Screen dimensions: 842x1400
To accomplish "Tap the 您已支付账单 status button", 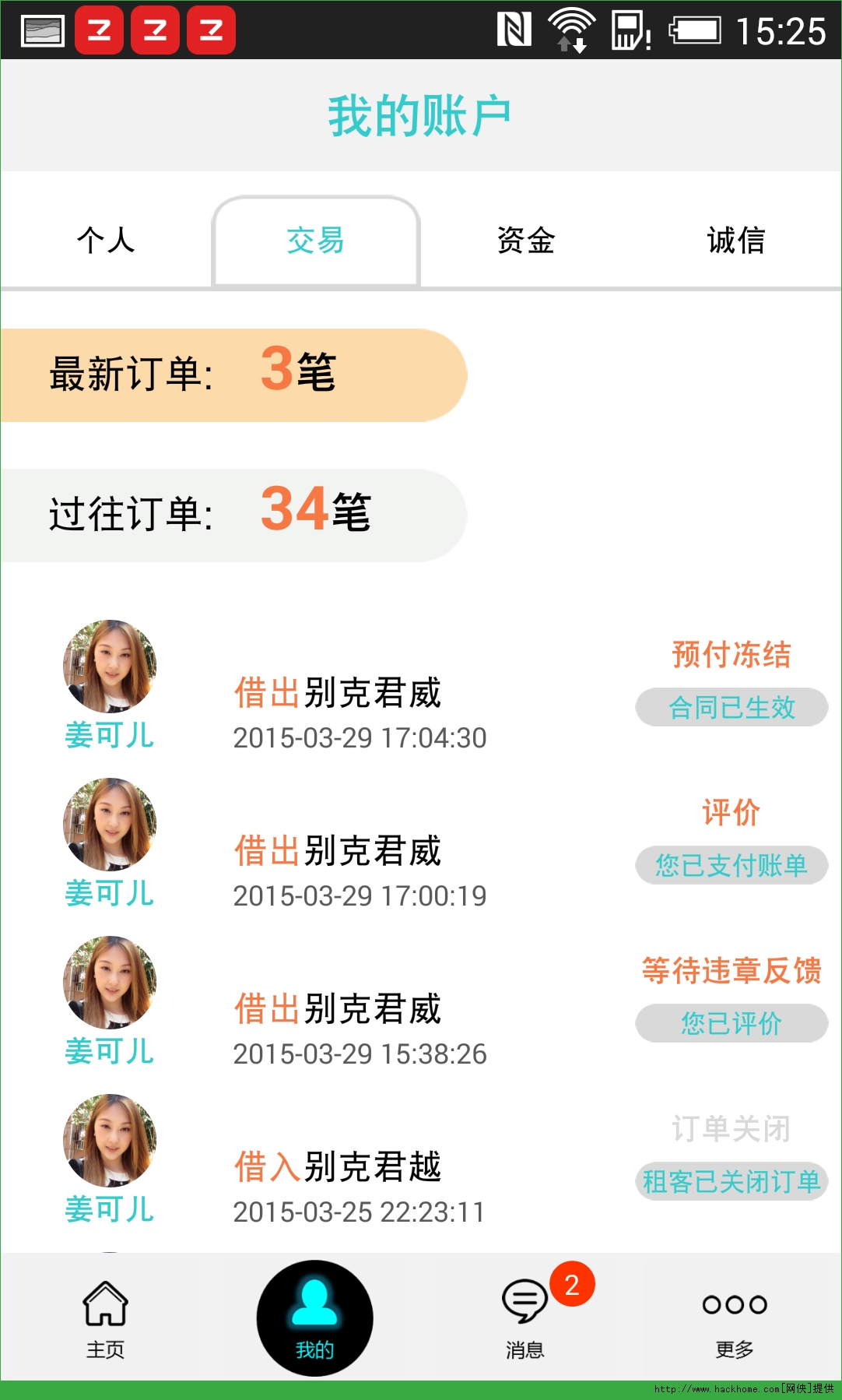I will pos(731,865).
